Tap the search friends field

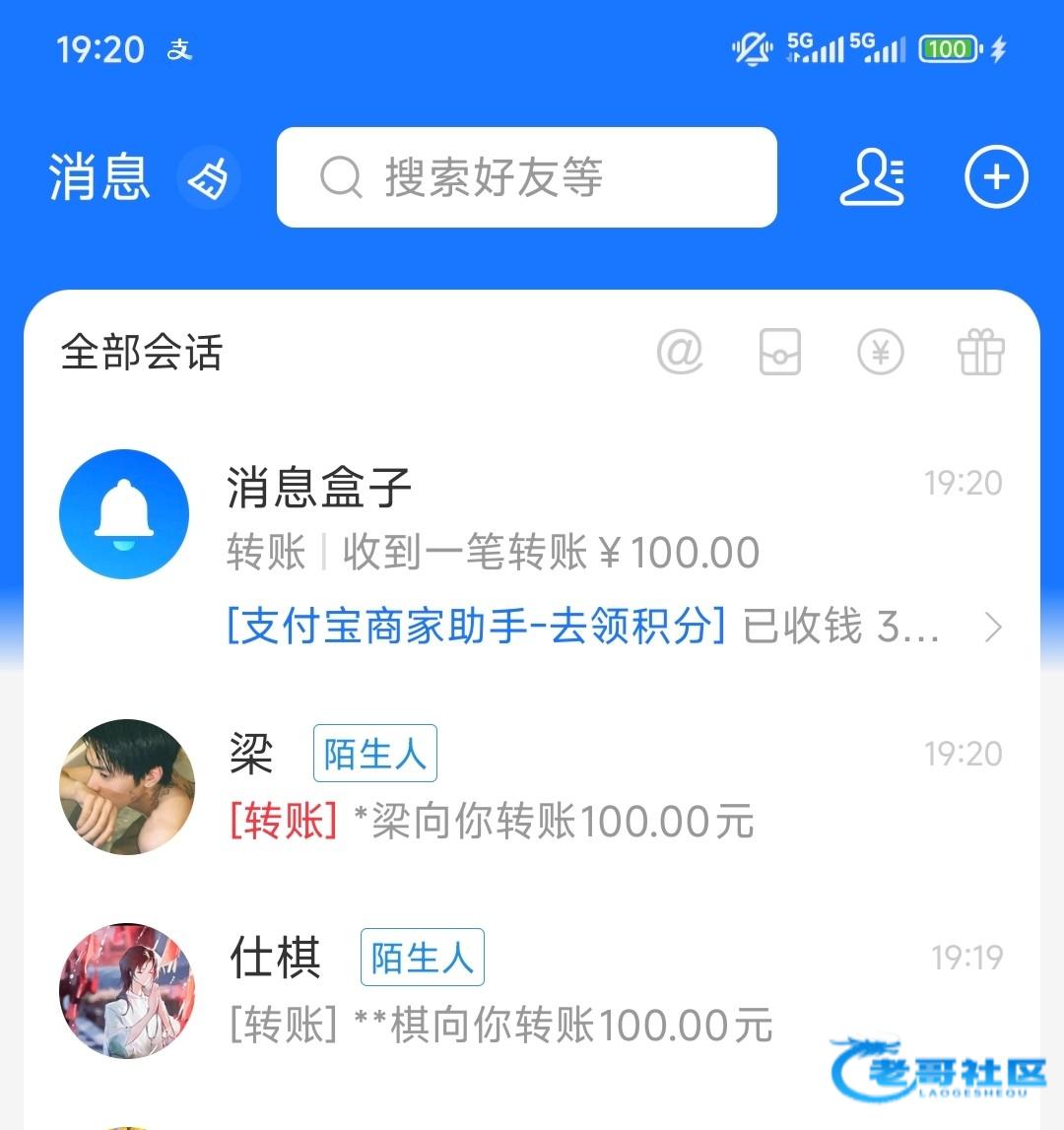(x=527, y=177)
